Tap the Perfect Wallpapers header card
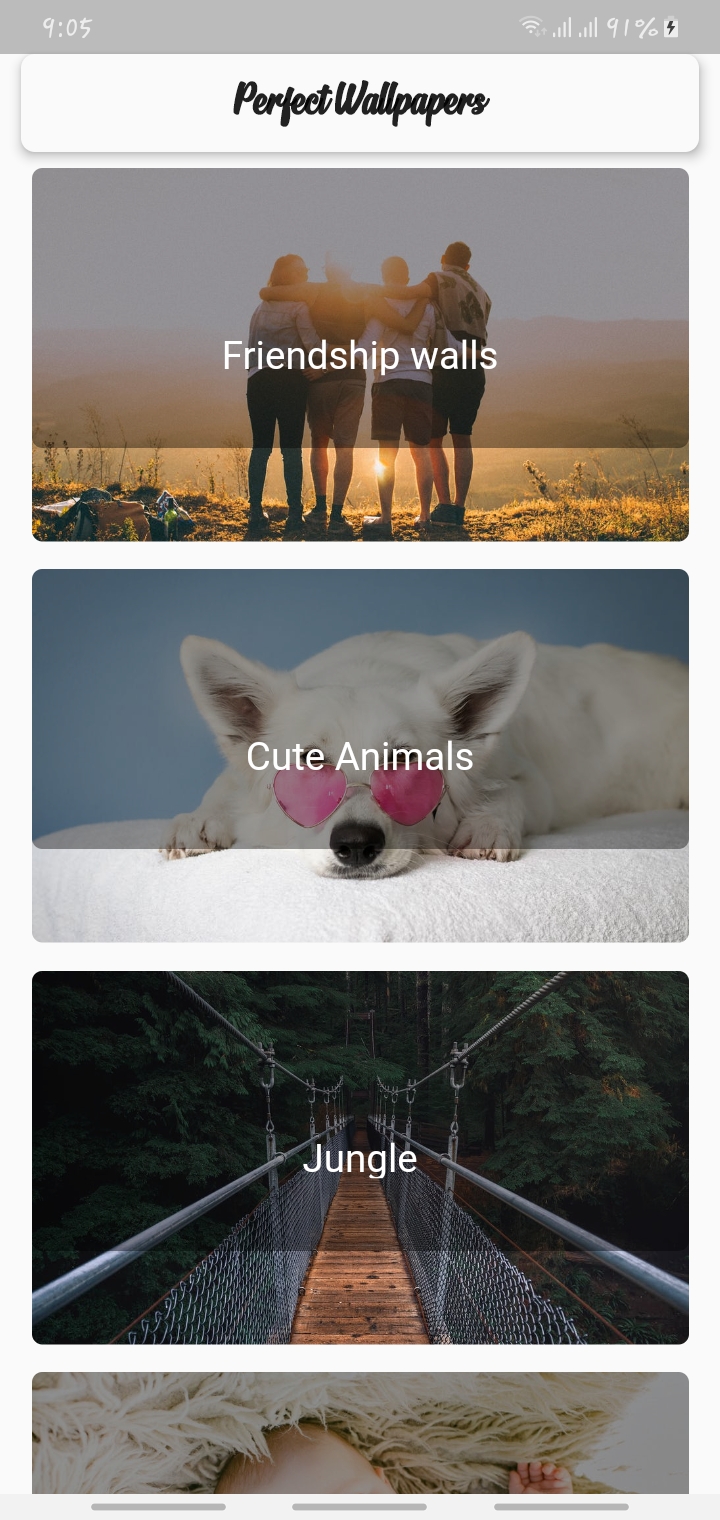The height and width of the screenshot is (1520, 720). coord(360,102)
